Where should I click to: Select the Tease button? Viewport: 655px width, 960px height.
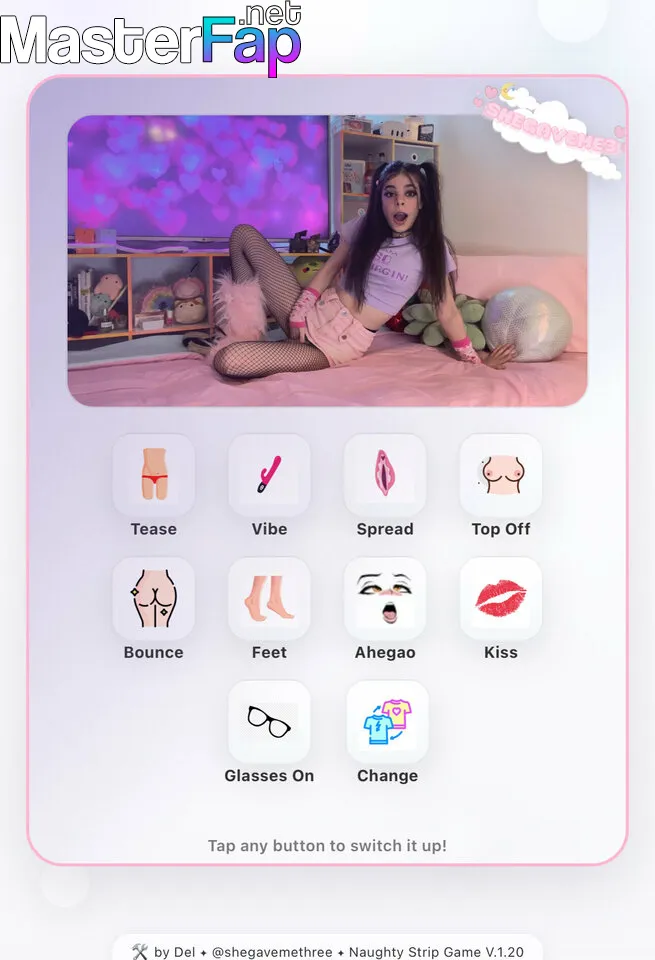click(x=153, y=474)
